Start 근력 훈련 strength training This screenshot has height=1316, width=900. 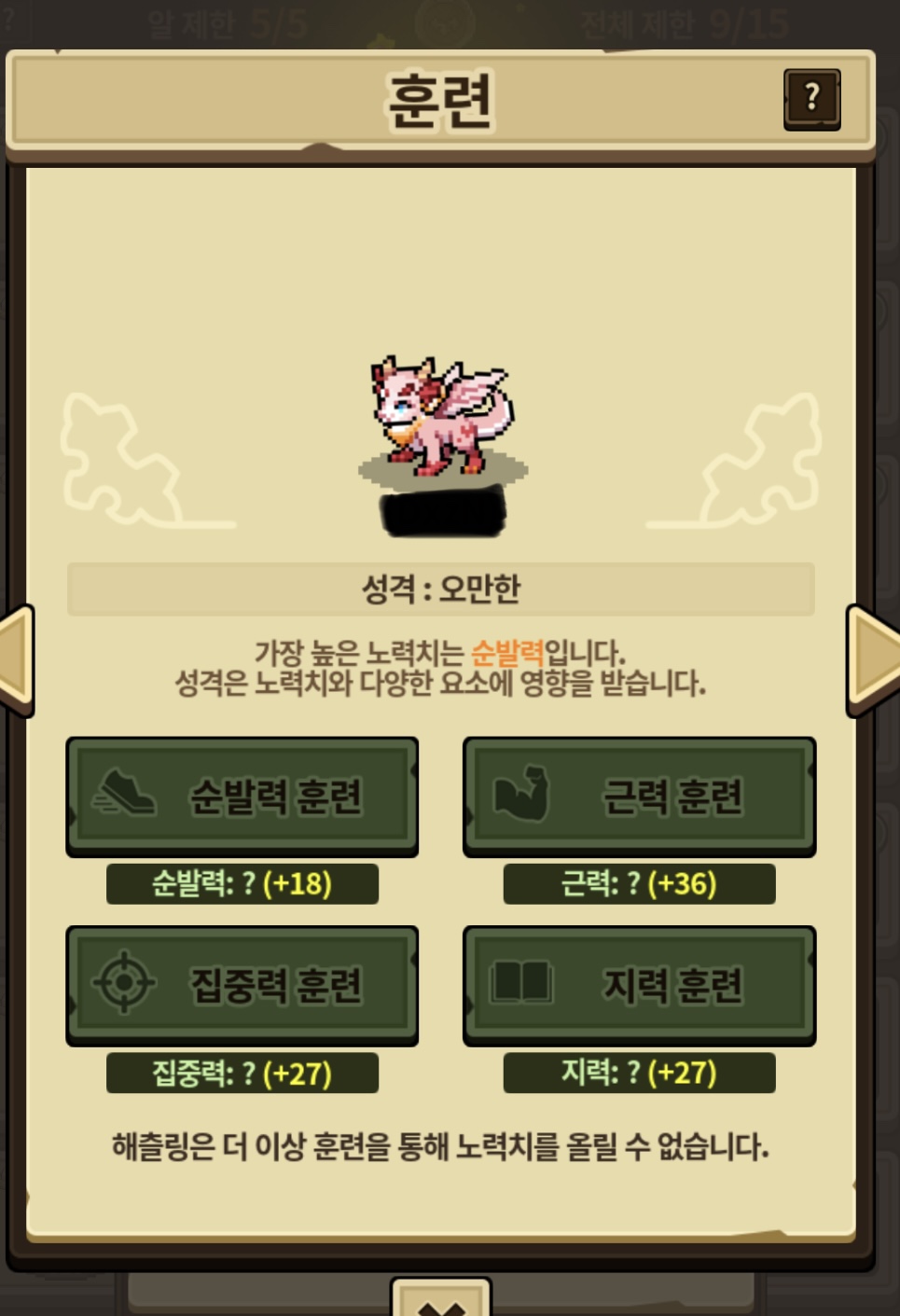pos(639,797)
